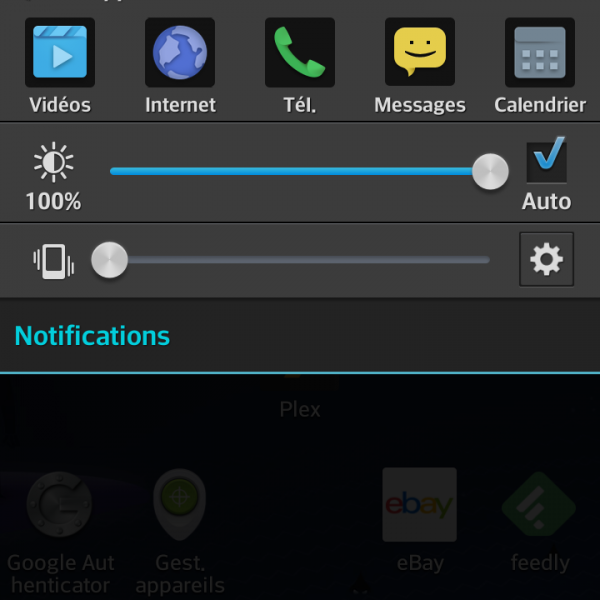Tap the vibration volume slider track
This screenshot has height=600, width=600.
(300, 260)
